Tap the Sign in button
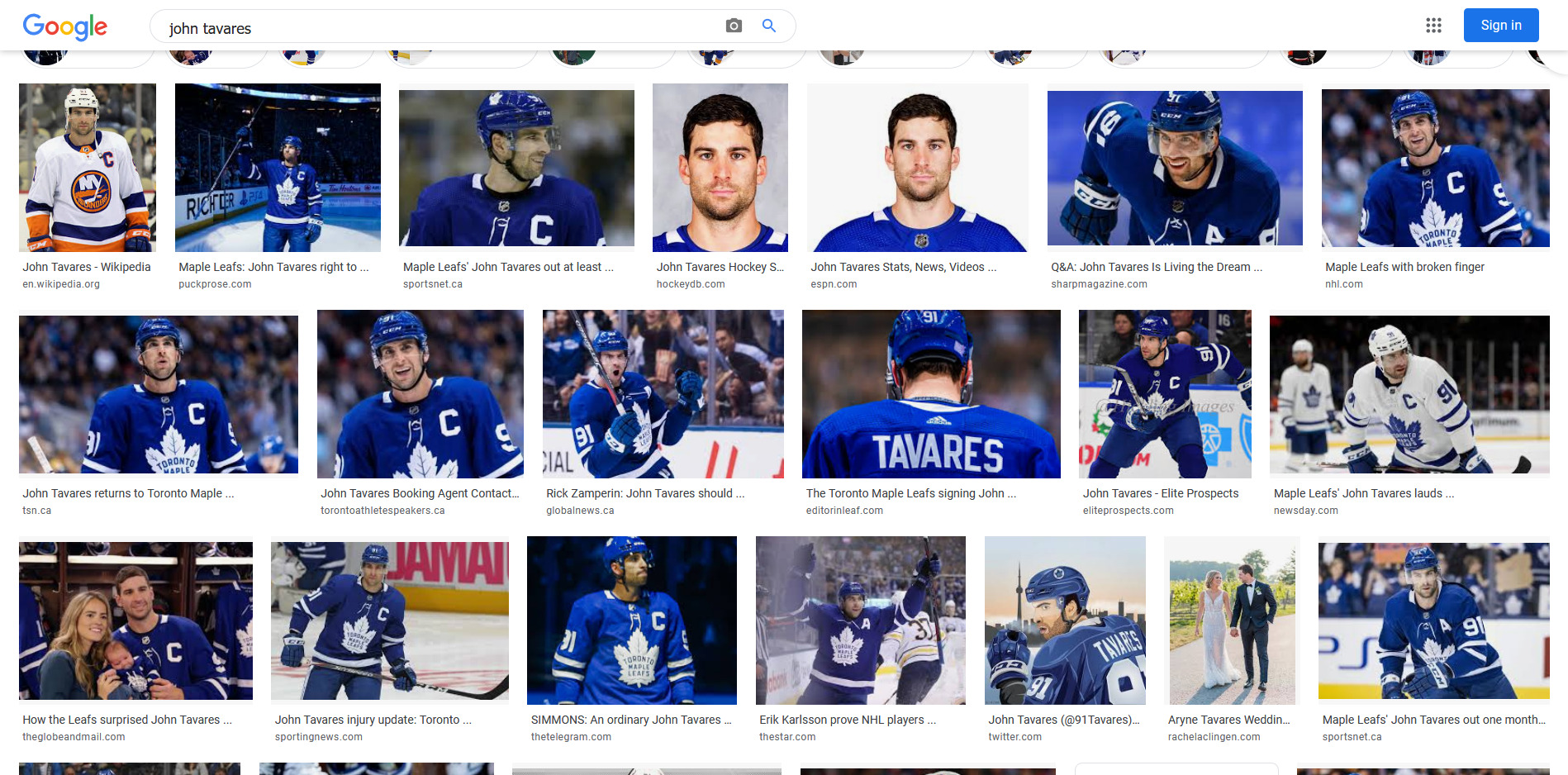The width and height of the screenshot is (1568, 775). [1500, 26]
